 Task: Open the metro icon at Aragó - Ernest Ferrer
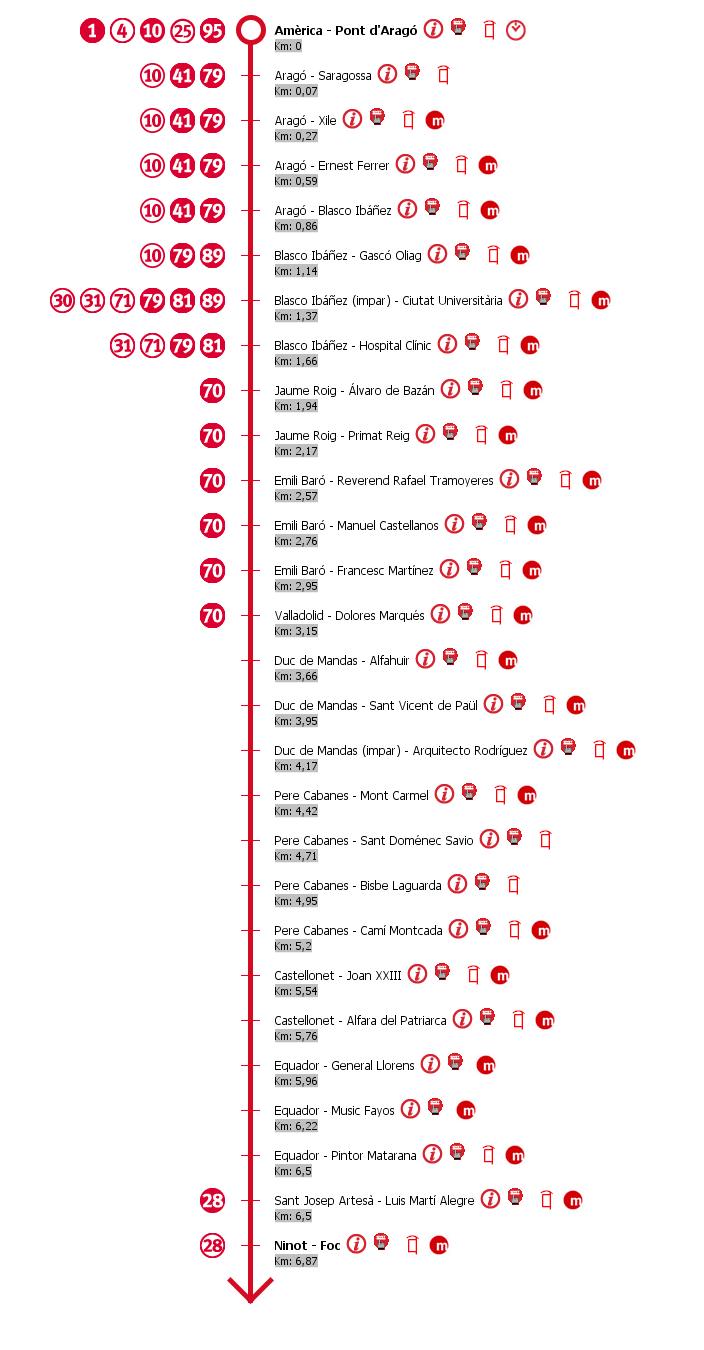pyautogui.click(x=488, y=165)
